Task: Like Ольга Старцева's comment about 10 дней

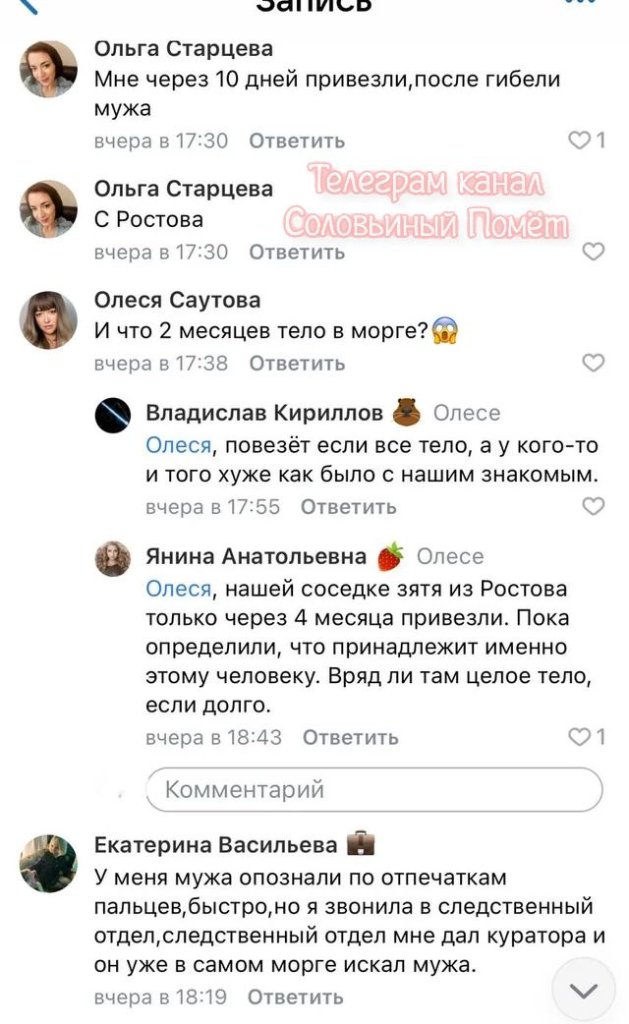Action: click(x=587, y=141)
